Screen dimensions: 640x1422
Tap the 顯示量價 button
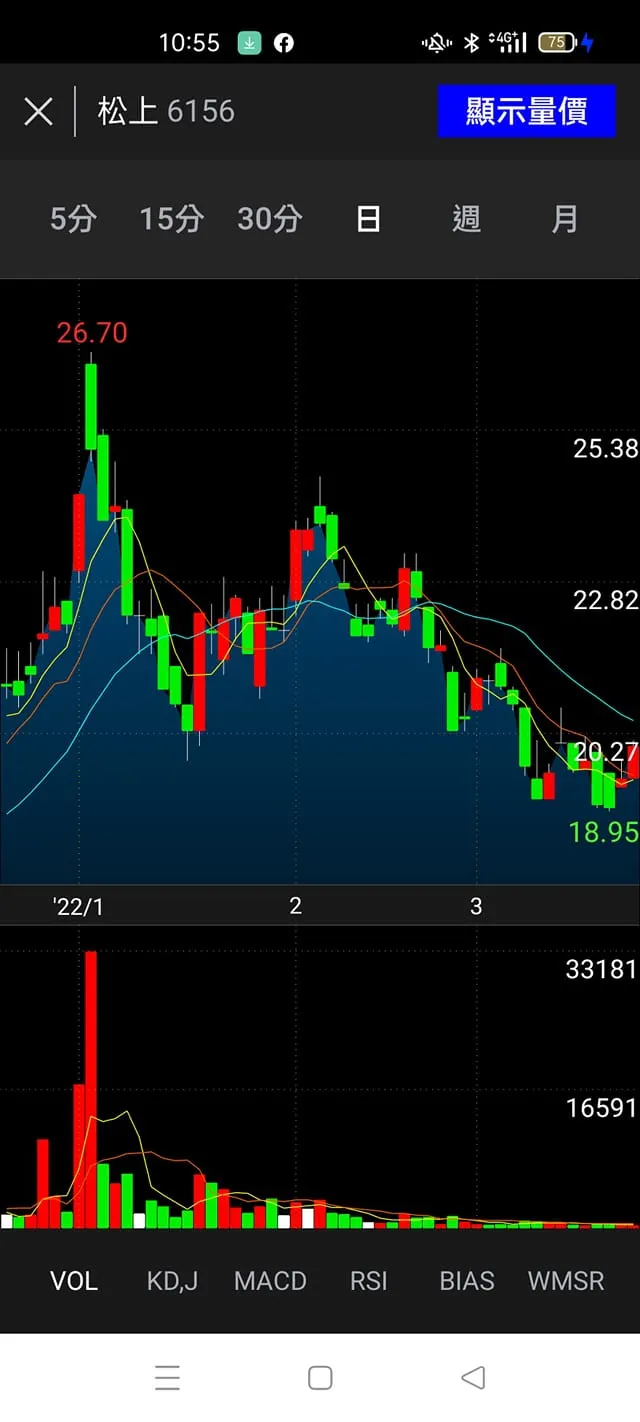click(x=526, y=111)
